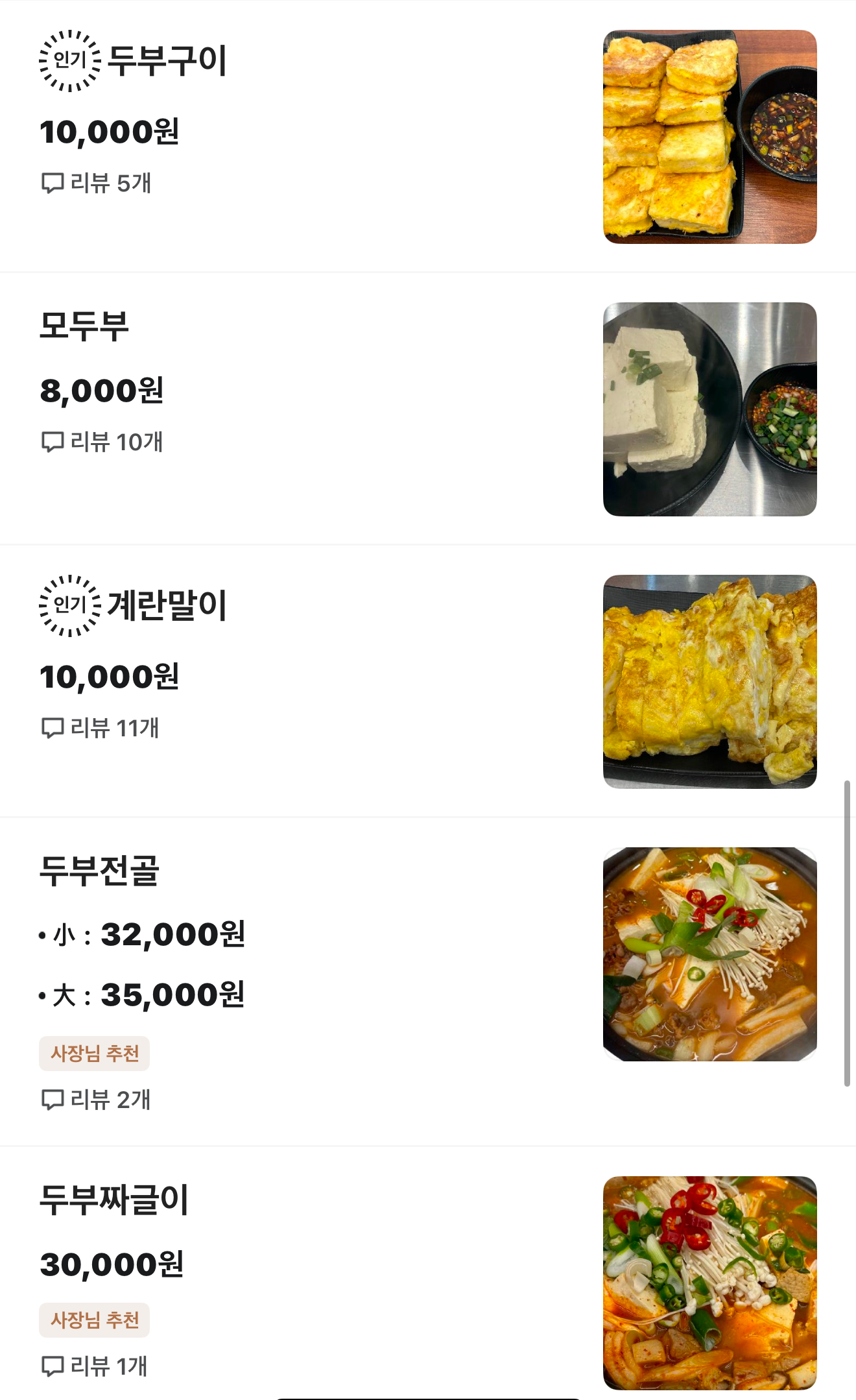The image size is (856, 1400).
Task: Check the 2 reviews for 두부전골
Action: [96, 1100]
